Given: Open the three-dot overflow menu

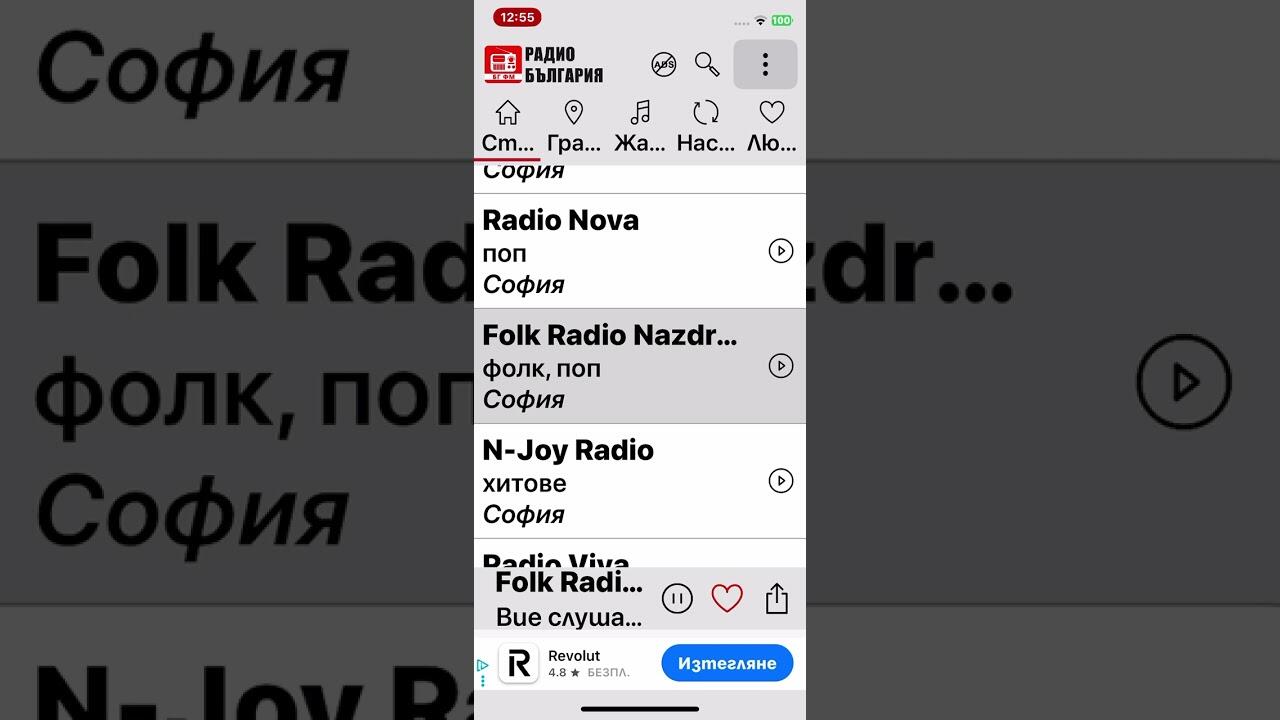Looking at the screenshot, I should click(x=765, y=65).
